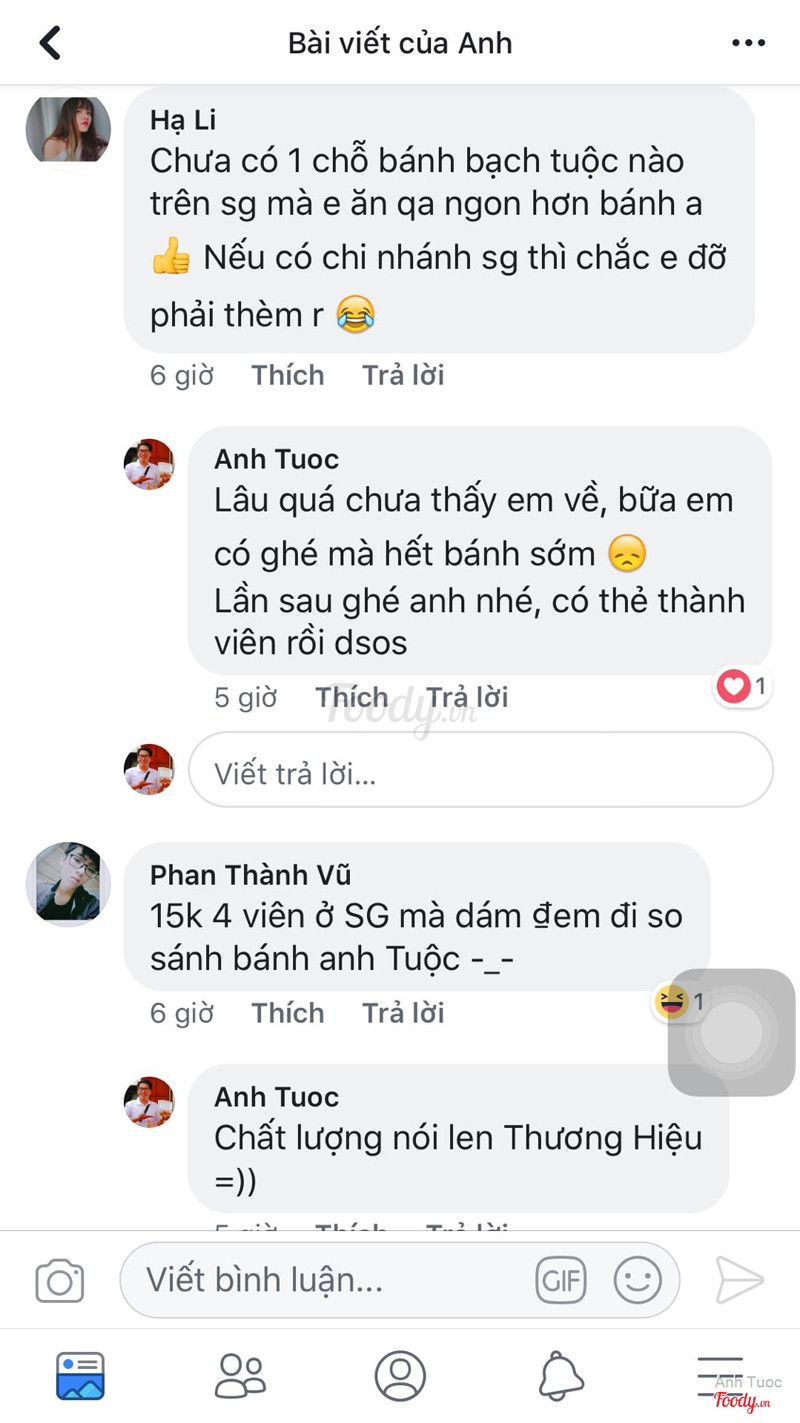Reply to Phan Thành Vũ's comment
The image size is (800, 1423).
(403, 1013)
